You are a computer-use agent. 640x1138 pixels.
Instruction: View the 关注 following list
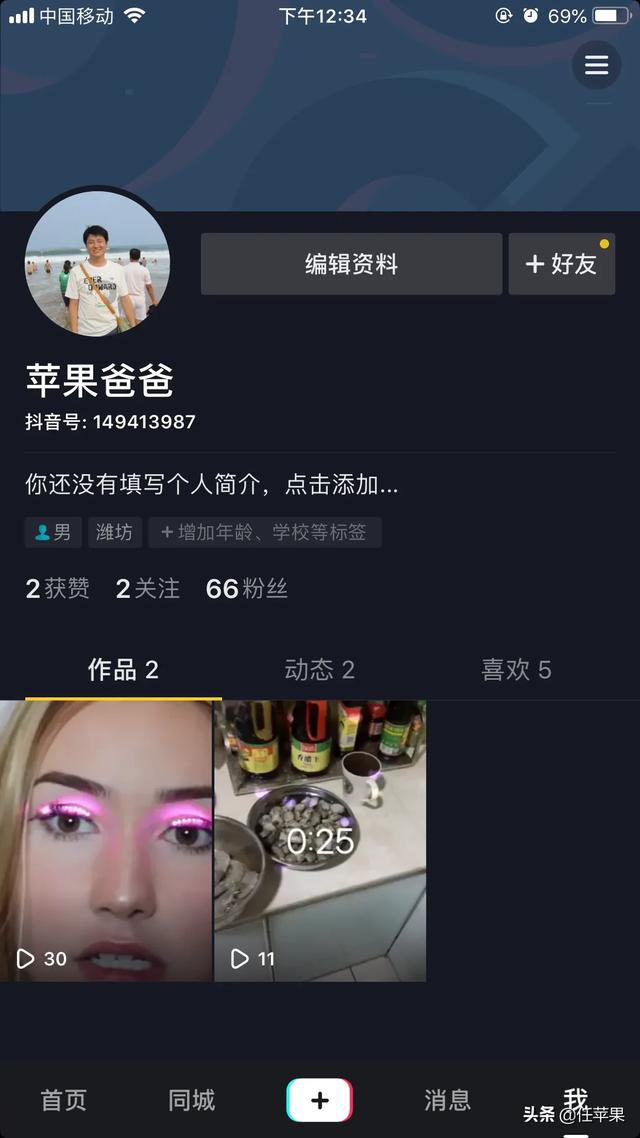[x=147, y=589]
